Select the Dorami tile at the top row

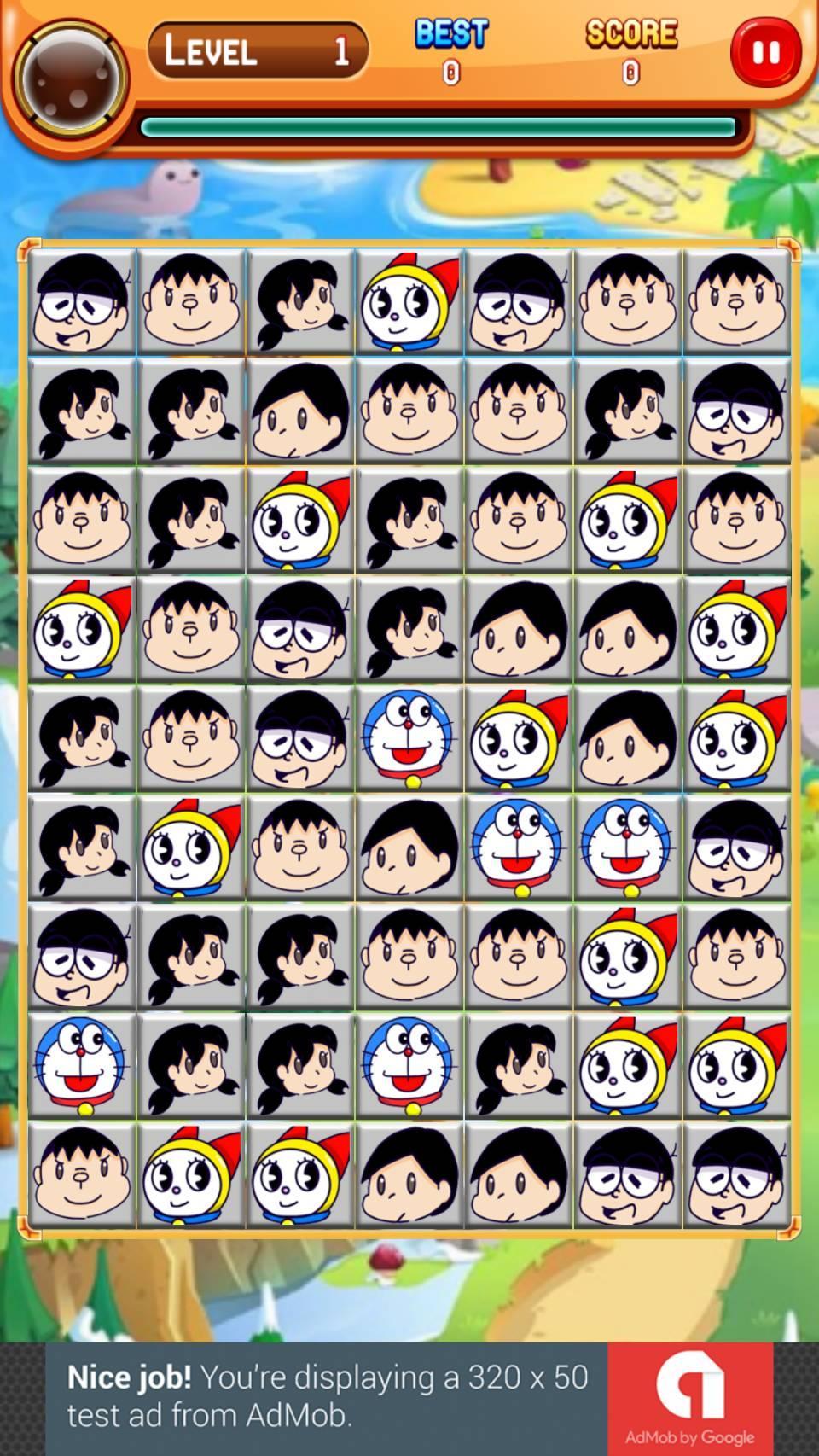pos(409,303)
